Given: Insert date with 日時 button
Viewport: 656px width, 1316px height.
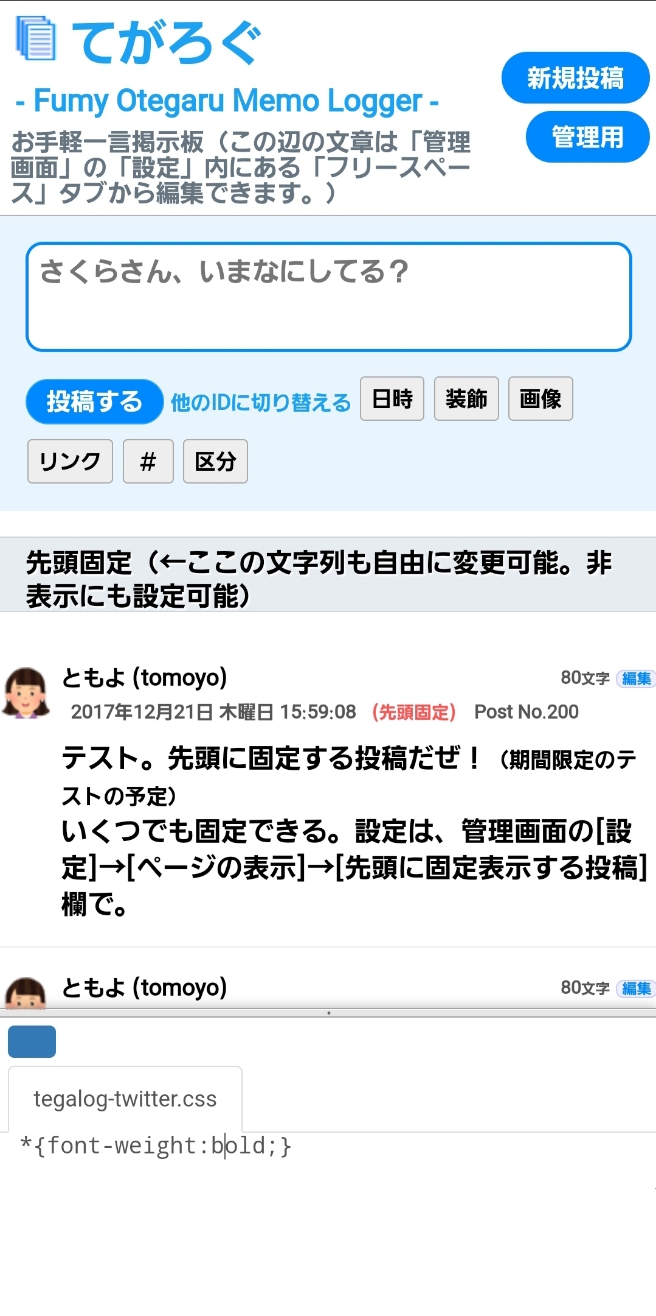Looking at the screenshot, I should coord(392,399).
